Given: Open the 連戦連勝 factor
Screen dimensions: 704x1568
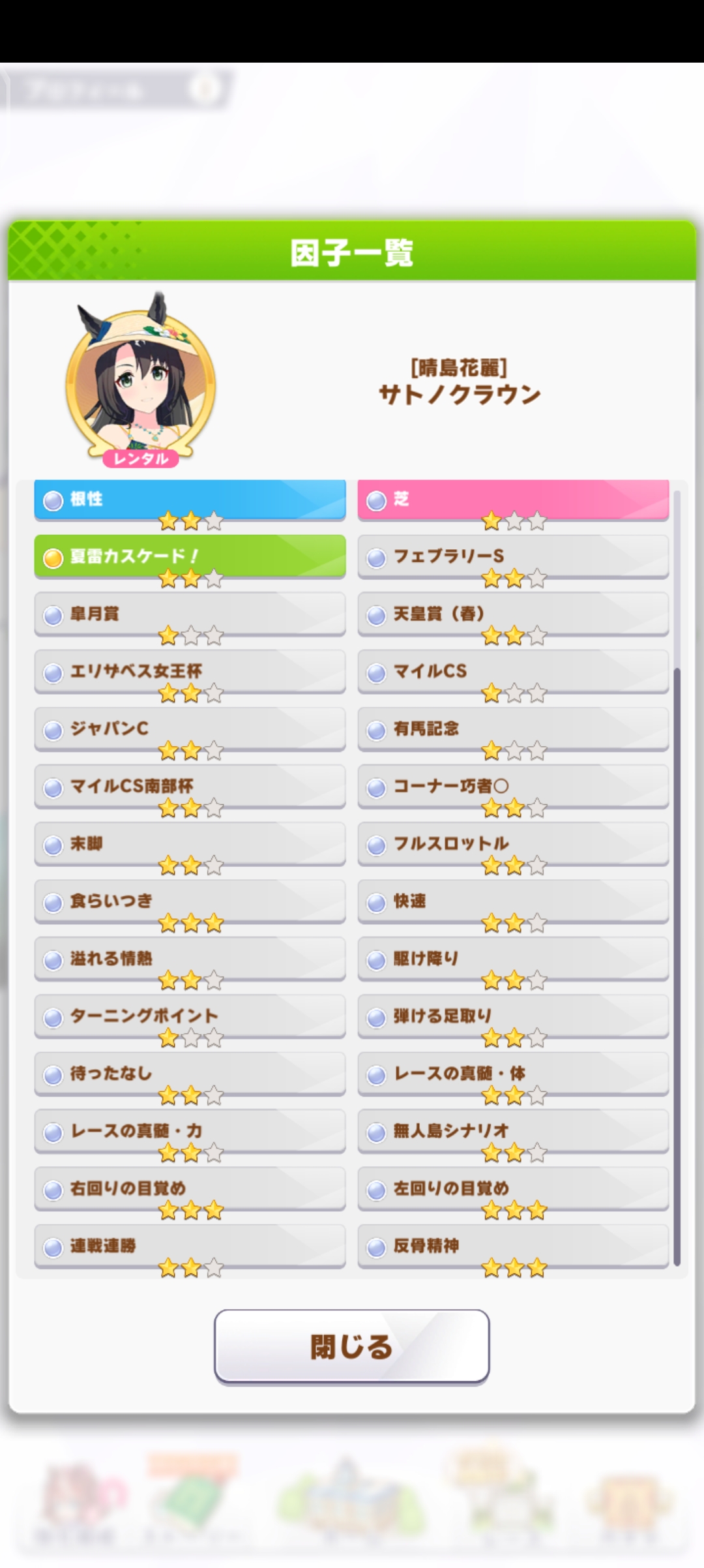Looking at the screenshot, I should pyautogui.click(x=190, y=1246).
